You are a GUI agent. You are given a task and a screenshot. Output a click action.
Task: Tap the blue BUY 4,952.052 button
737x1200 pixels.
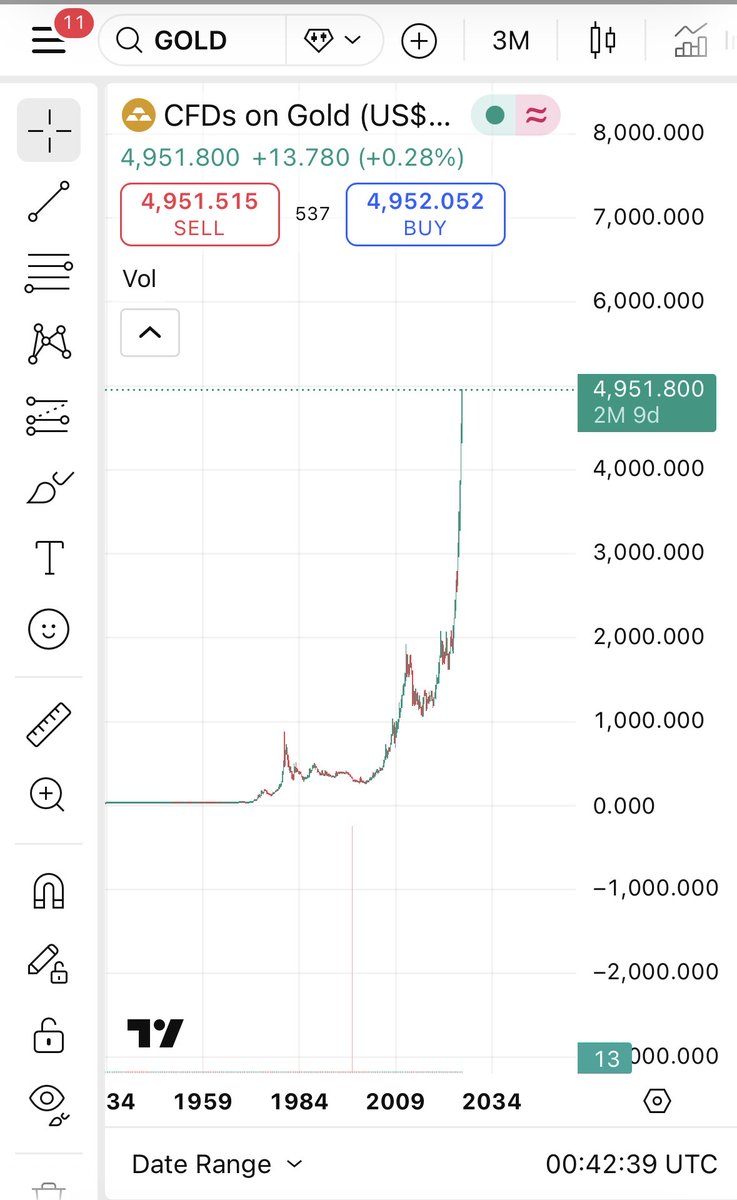[x=425, y=214]
